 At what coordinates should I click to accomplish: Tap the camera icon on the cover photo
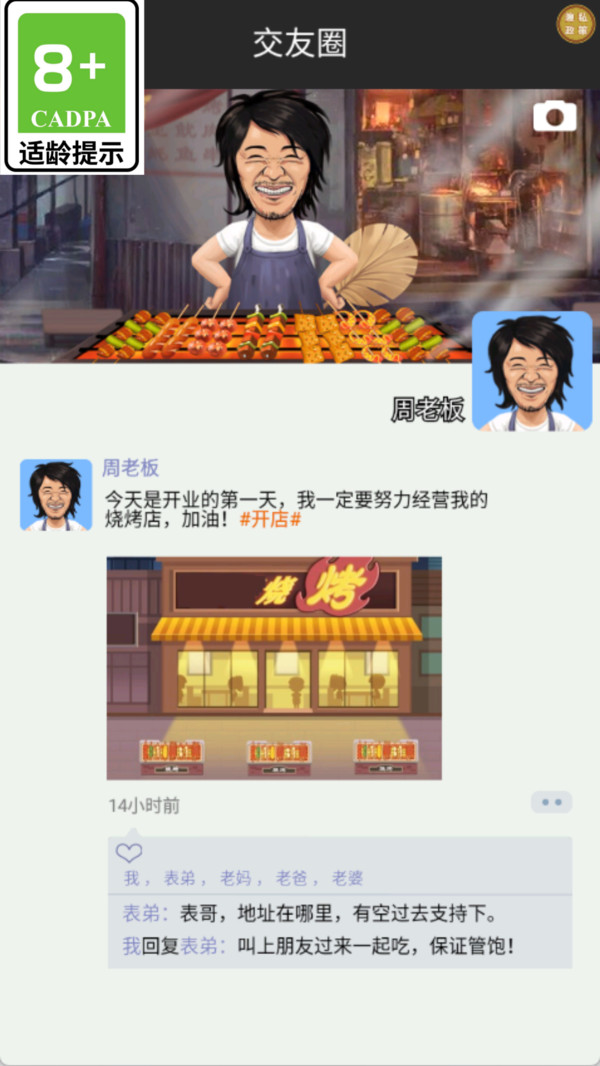[554, 116]
